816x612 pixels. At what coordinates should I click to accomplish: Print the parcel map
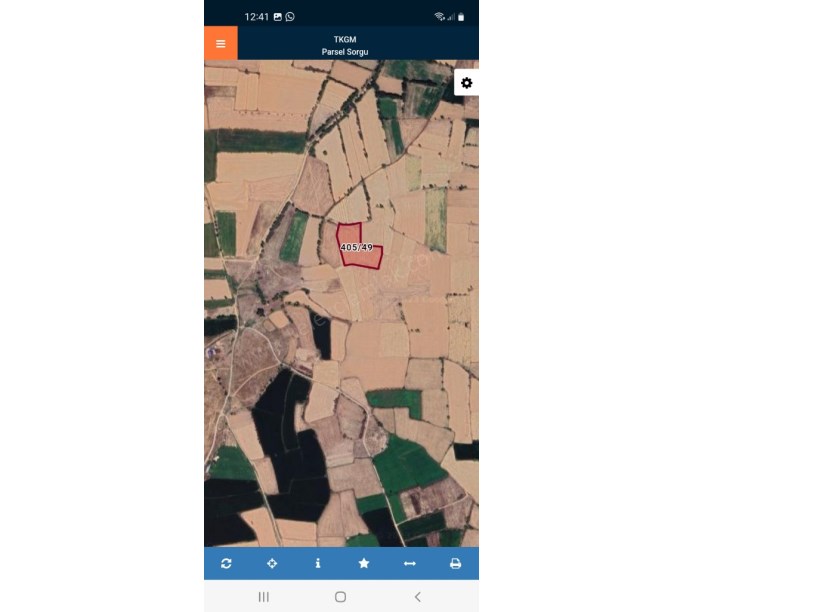[455, 564]
